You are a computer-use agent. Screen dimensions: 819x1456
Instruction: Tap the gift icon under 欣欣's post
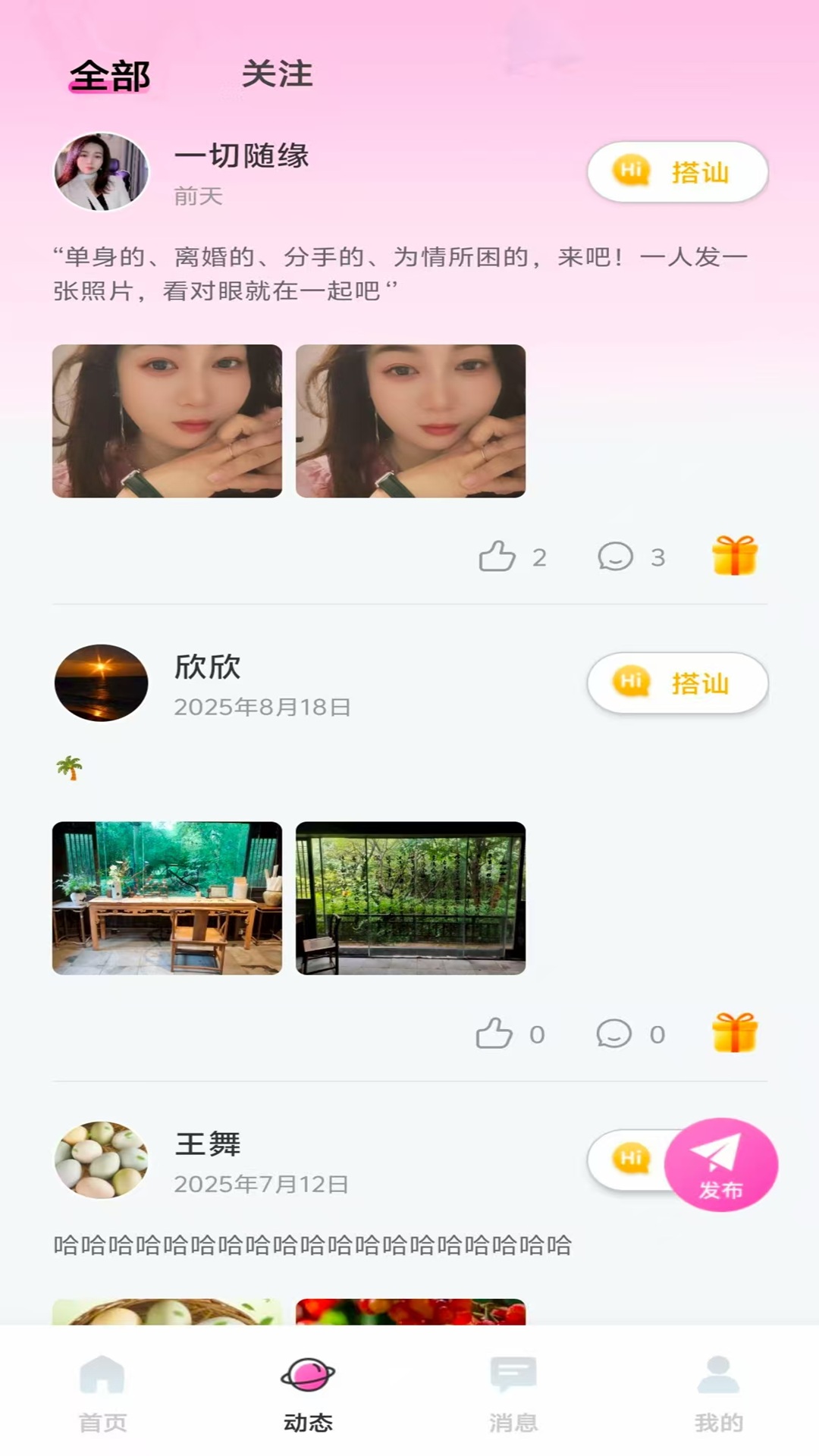(733, 1034)
